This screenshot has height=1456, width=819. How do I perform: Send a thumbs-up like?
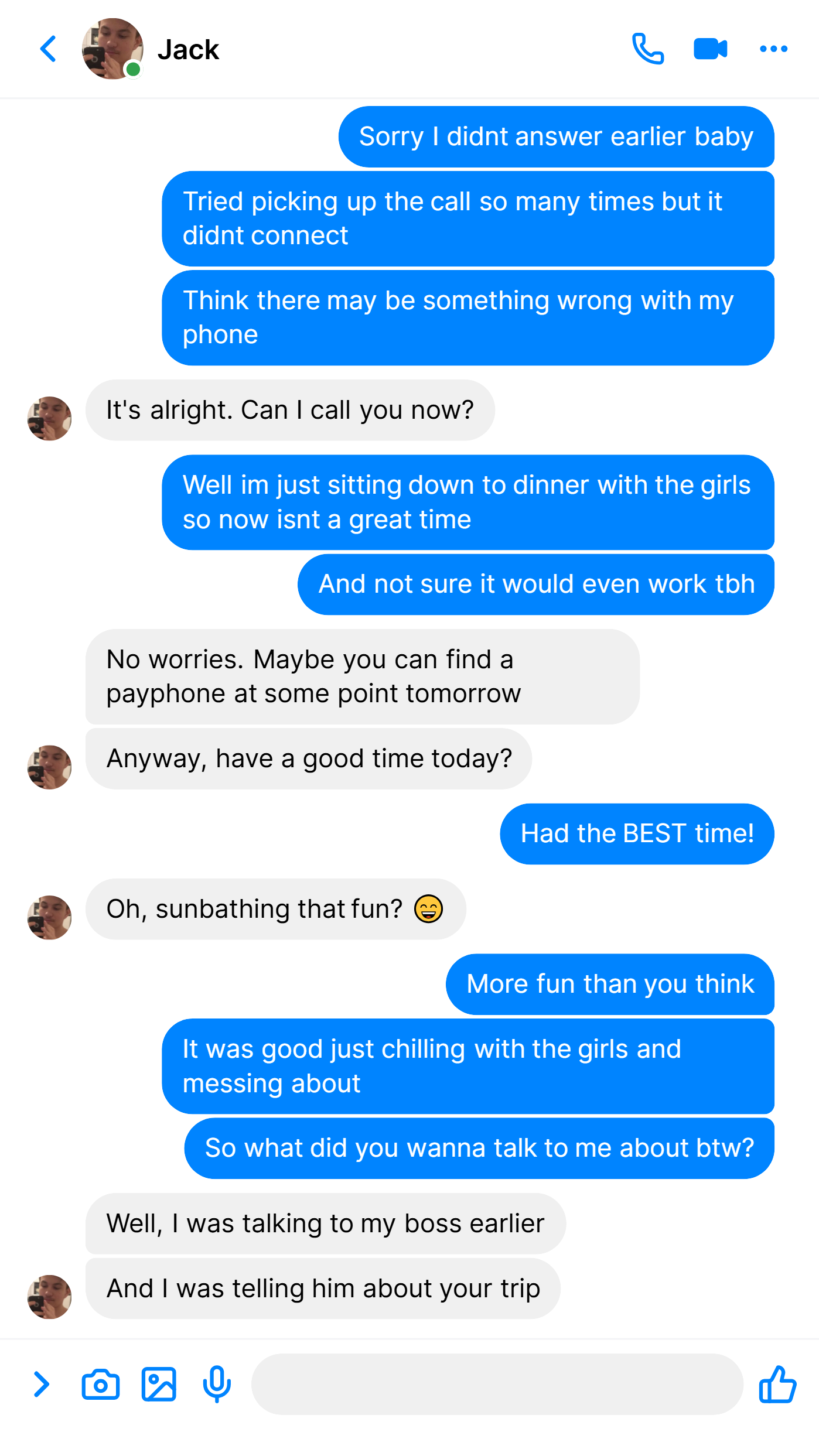(x=777, y=1385)
